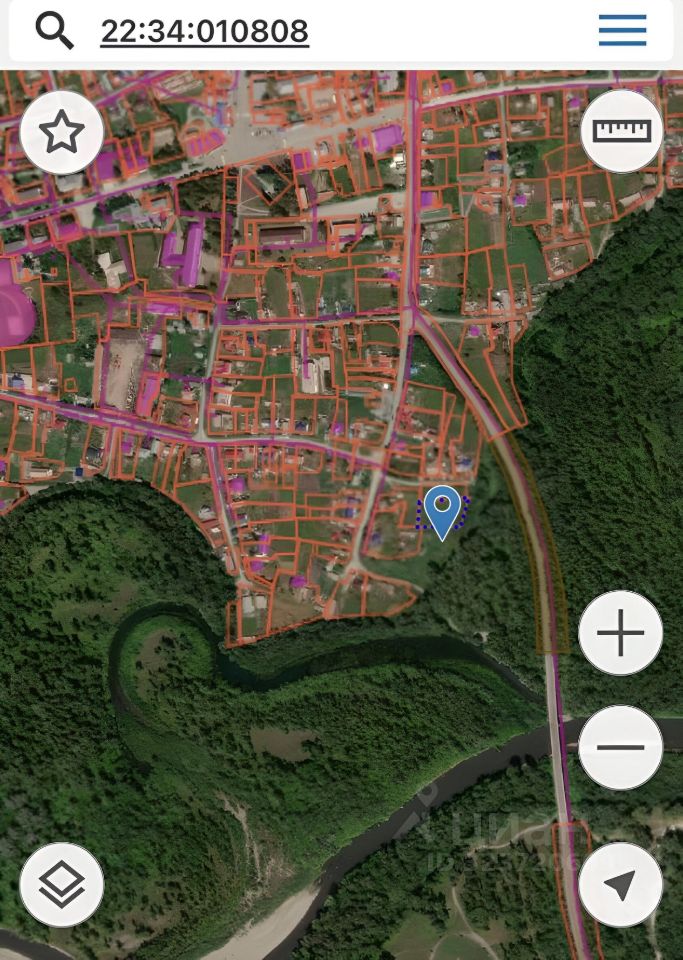683x960 pixels.
Task: Open the map layers selector
Action: (x=61, y=884)
